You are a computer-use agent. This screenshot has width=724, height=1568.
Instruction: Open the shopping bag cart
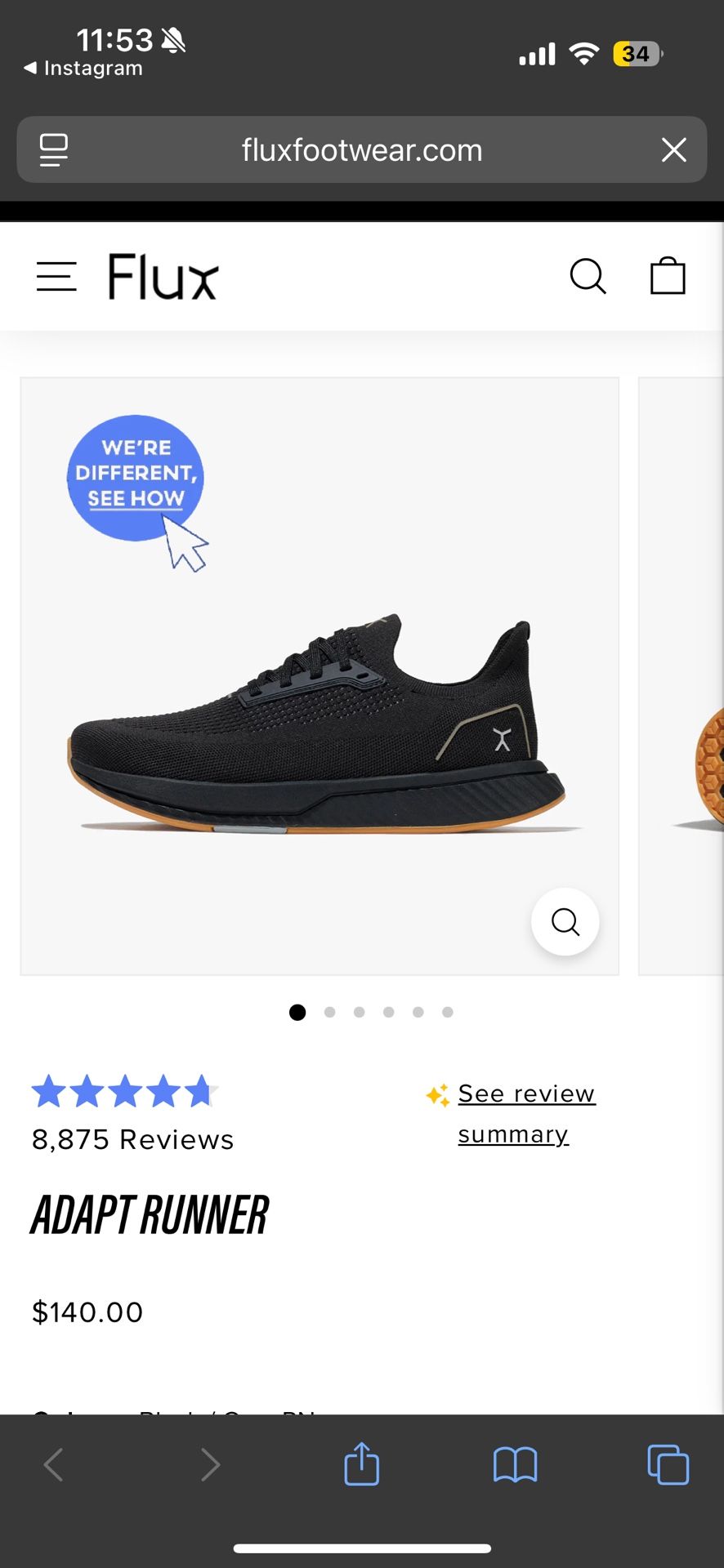point(668,276)
